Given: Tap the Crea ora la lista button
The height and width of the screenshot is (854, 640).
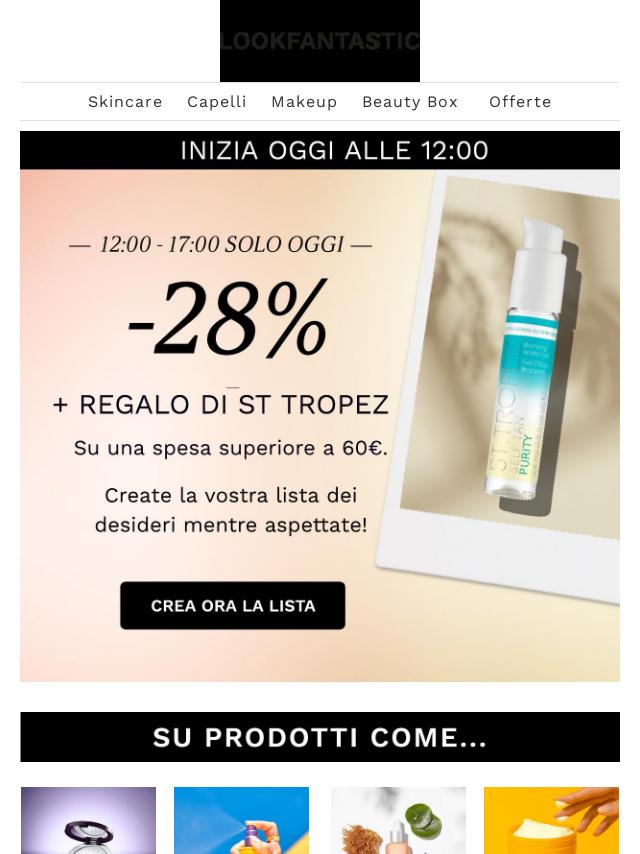Looking at the screenshot, I should pyautogui.click(x=233, y=605).
